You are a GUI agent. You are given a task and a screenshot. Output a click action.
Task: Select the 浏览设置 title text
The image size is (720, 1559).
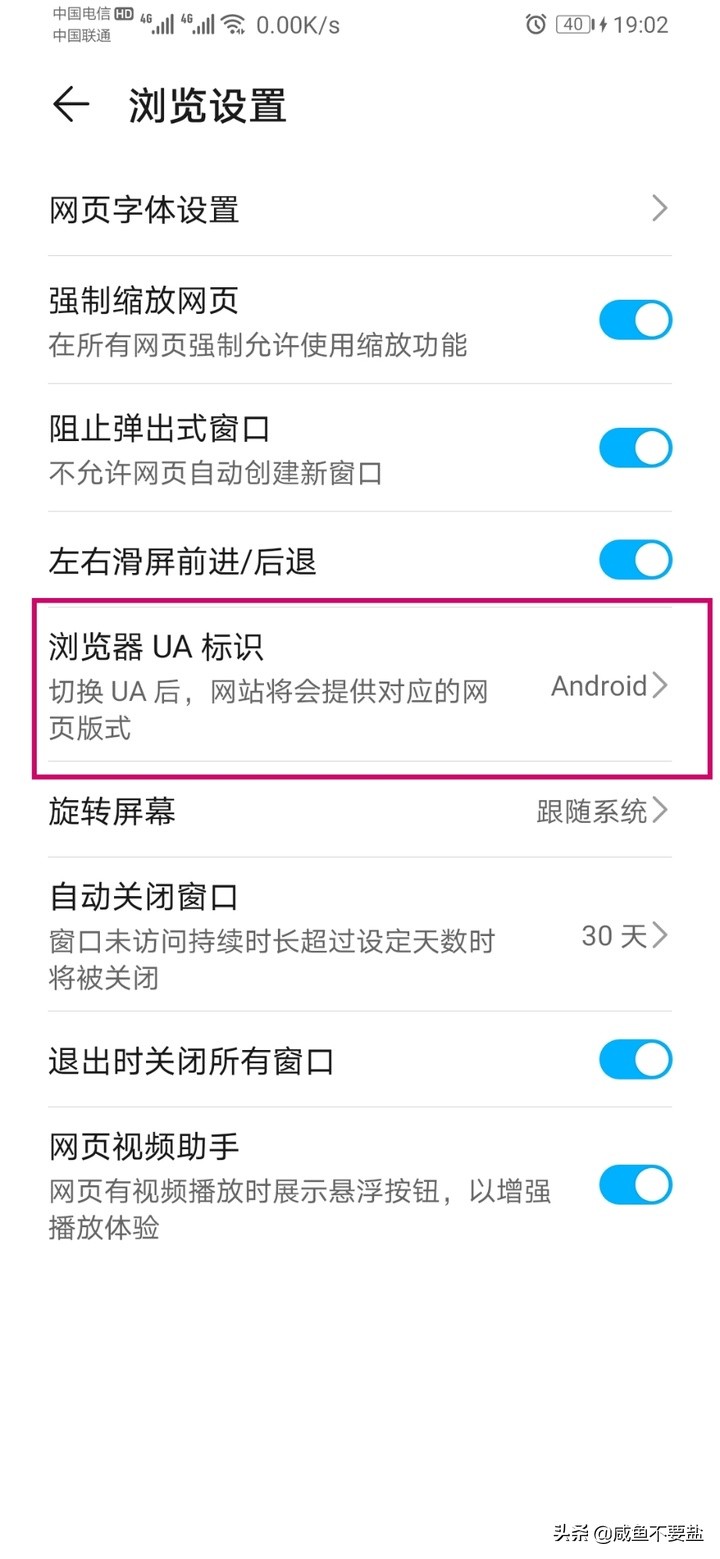coord(205,105)
